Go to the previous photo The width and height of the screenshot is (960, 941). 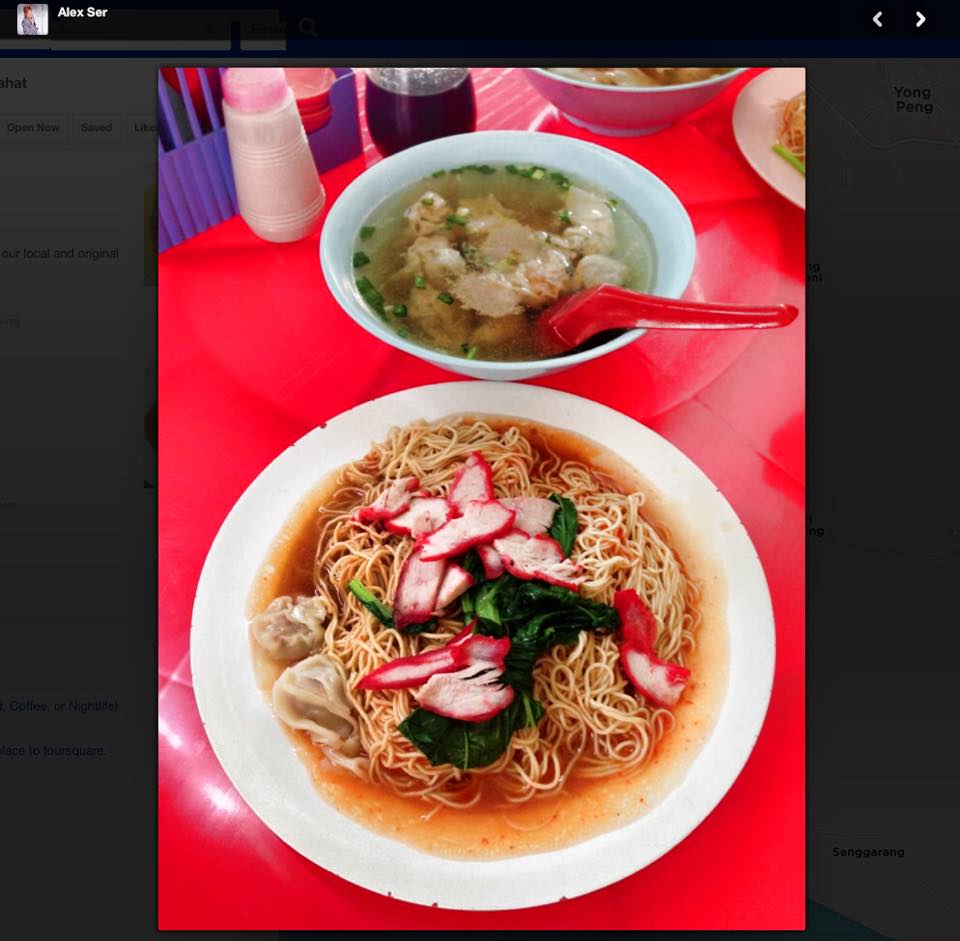[x=878, y=19]
